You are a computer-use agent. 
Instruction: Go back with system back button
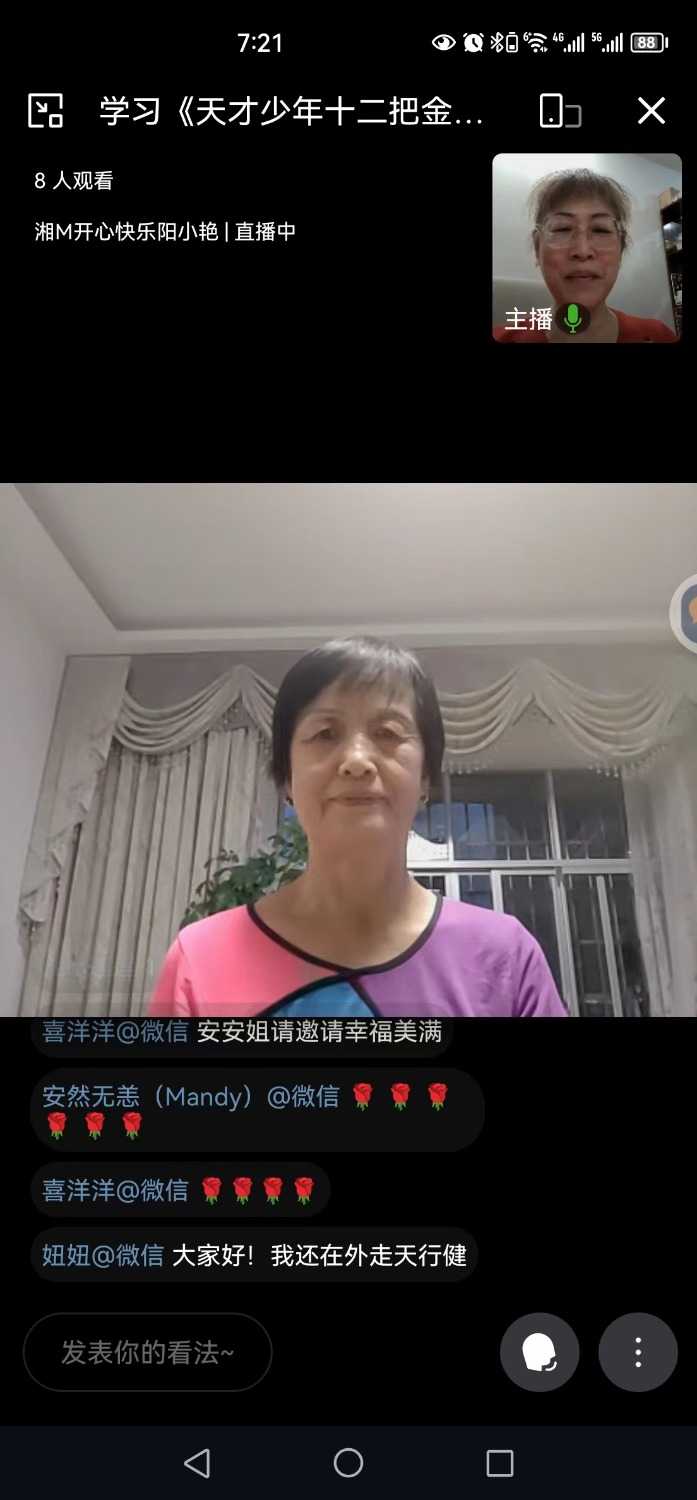tap(197, 1463)
